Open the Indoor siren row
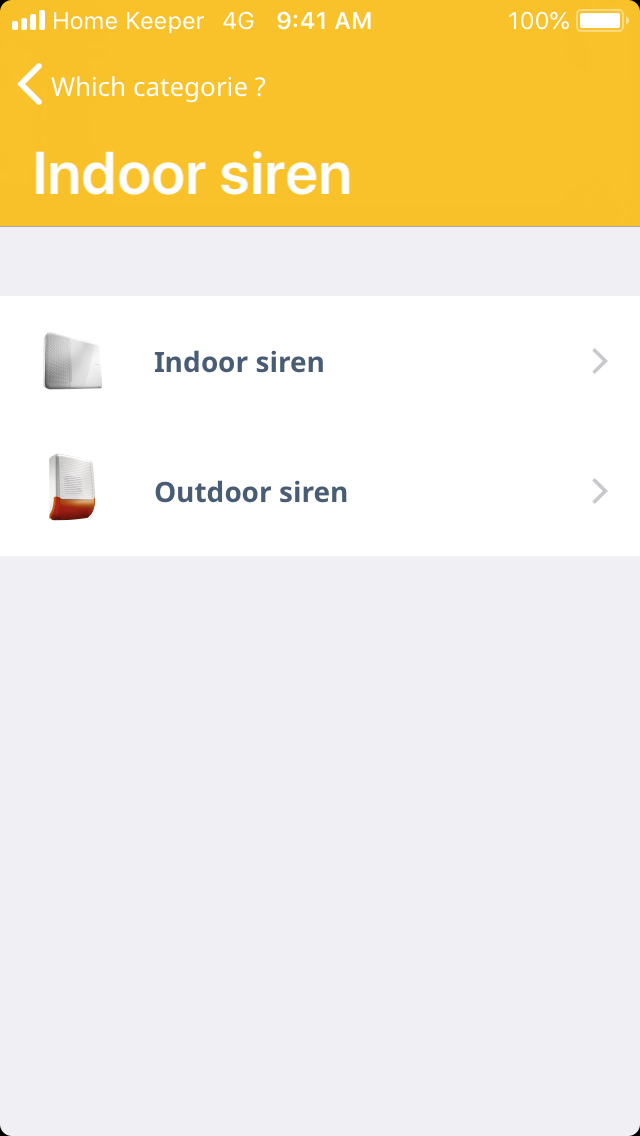 coord(320,362)
